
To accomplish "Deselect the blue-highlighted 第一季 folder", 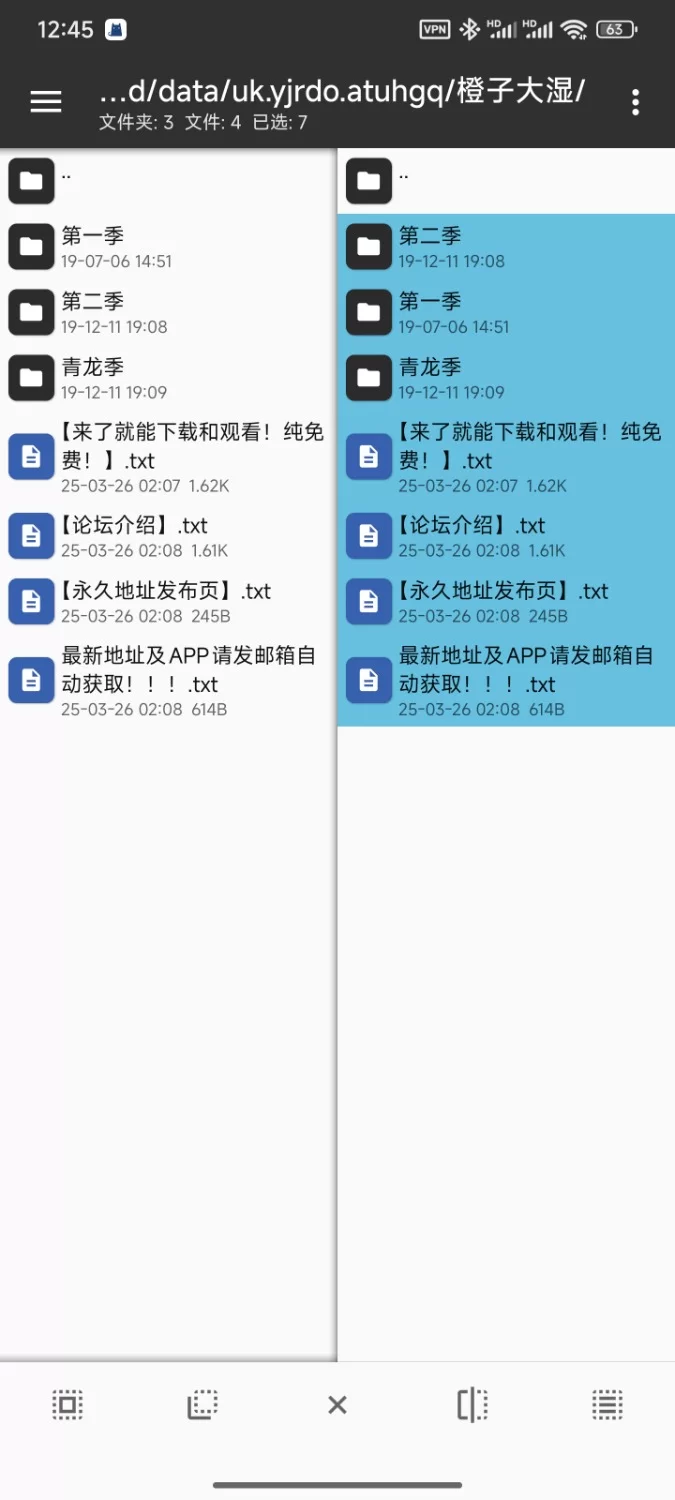I will (x=505, y=312).
